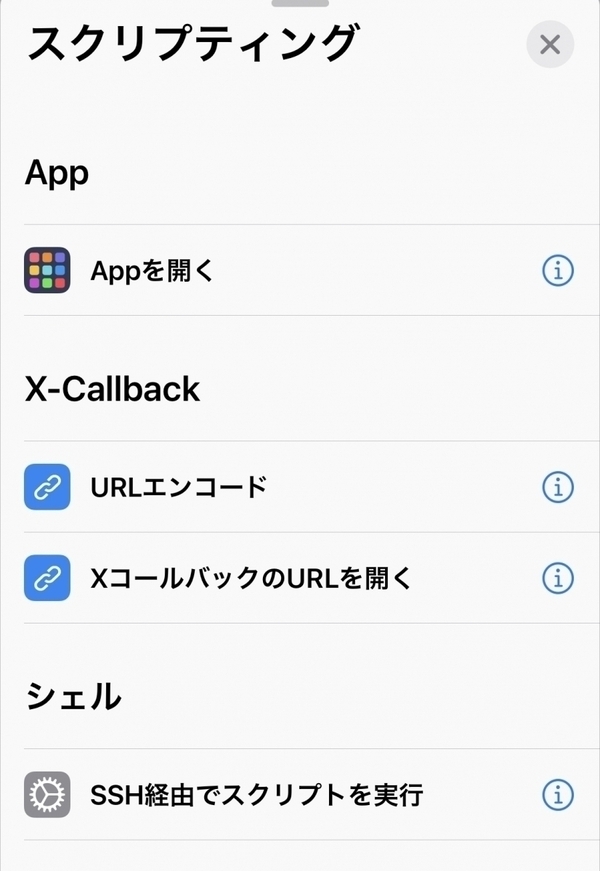Show info for SSH経由でスクリプトを実行
This screenshot has height=871, width=600.
pyautogui.click(x=557, y=795)
